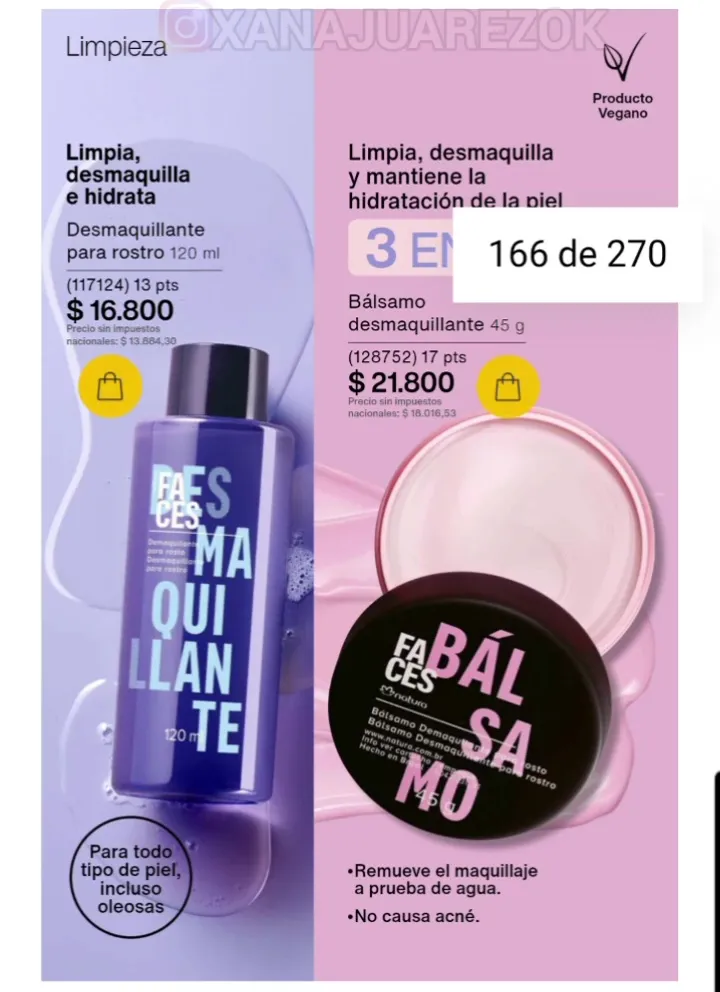Add Desmaquillante para rostro to the shopping bag

click(x=109, y=385)
